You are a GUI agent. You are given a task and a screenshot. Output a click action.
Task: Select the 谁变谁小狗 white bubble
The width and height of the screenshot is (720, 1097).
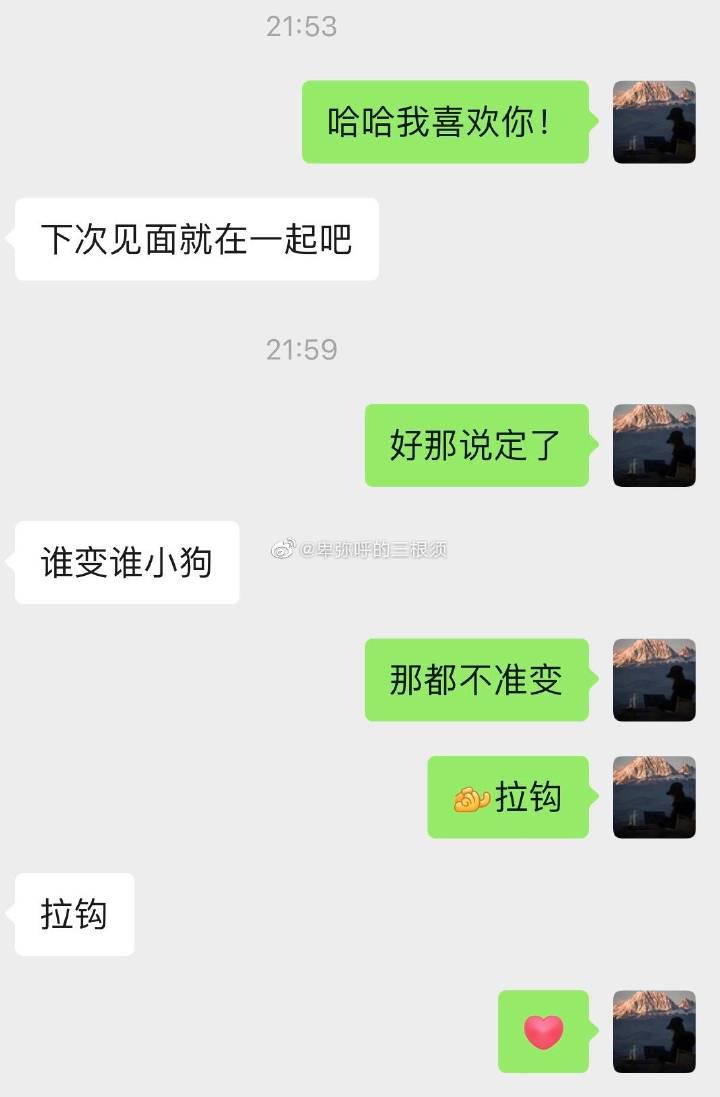[126, 562]
